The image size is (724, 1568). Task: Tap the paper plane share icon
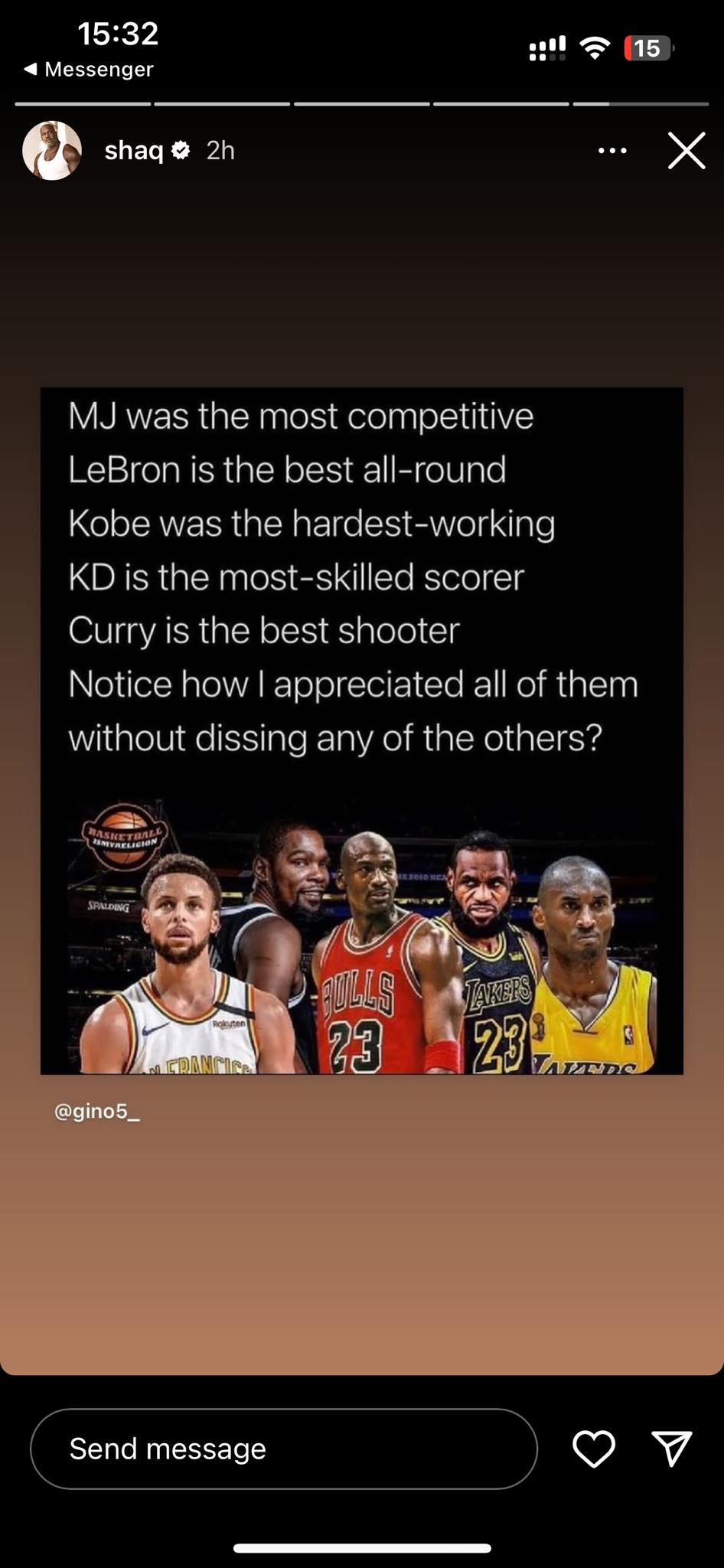pos(673,1447)
